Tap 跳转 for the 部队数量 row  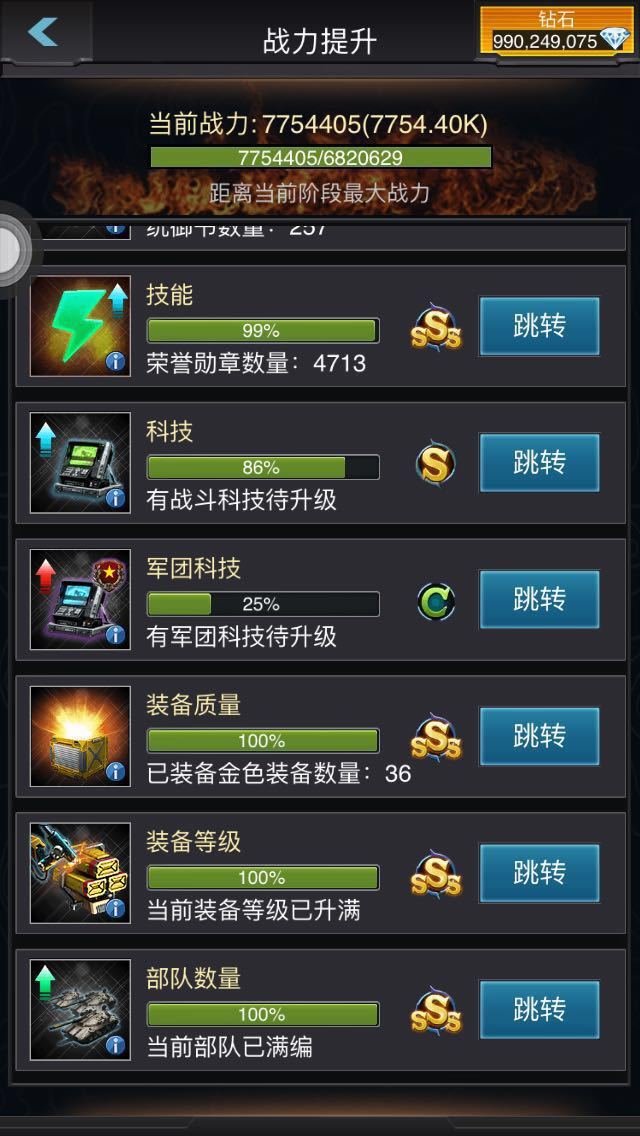(x=539, y=1009)
